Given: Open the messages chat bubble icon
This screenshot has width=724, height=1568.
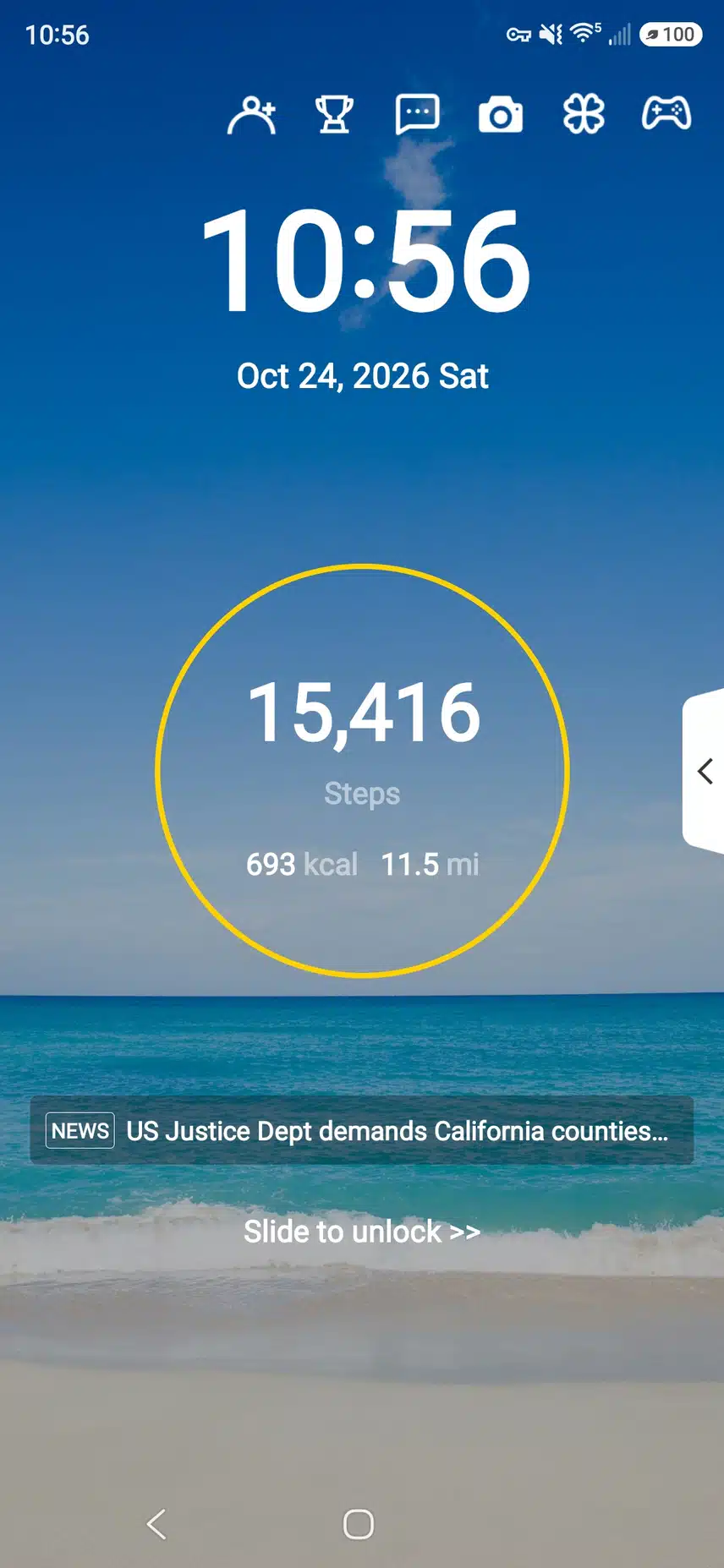Looking at the screenshot, I should 417,115.
